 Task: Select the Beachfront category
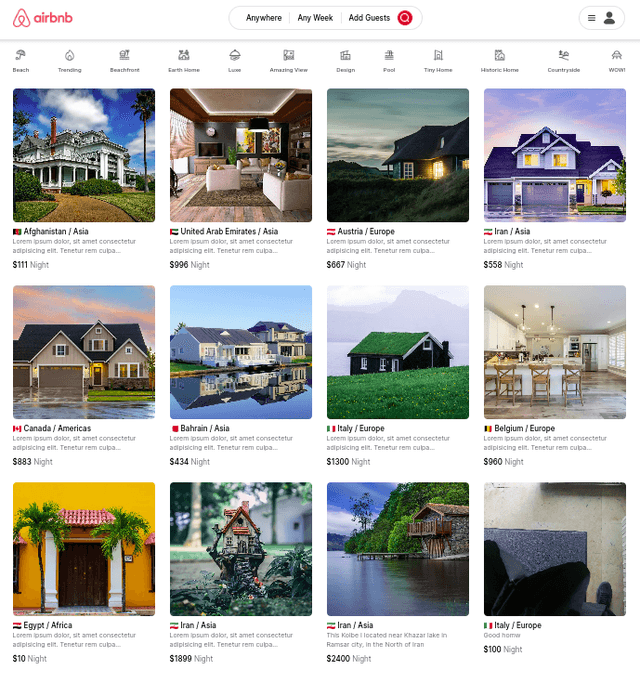[x=125, y=60]
